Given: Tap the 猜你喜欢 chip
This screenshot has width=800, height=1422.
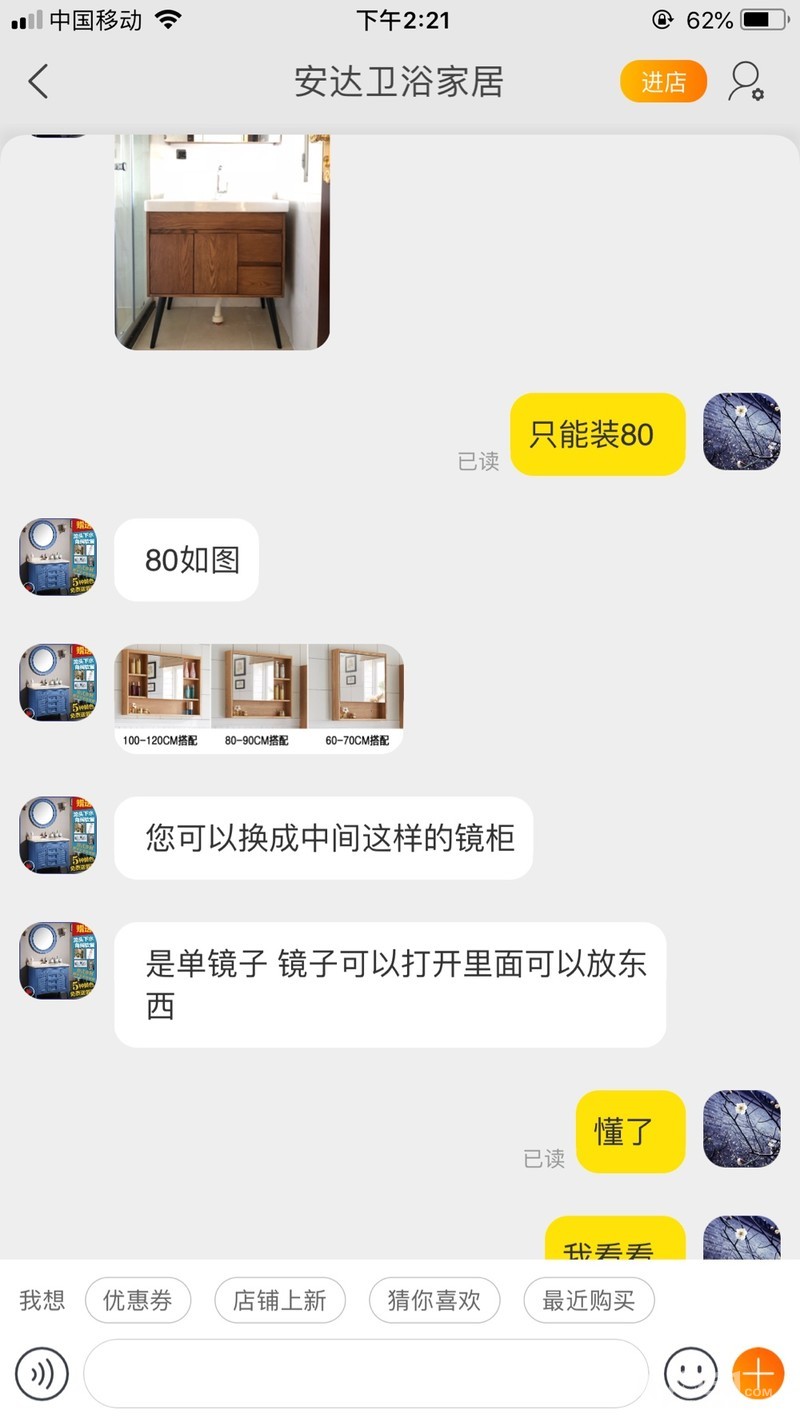Looking at the screenshot, I should coord(434,1300).
